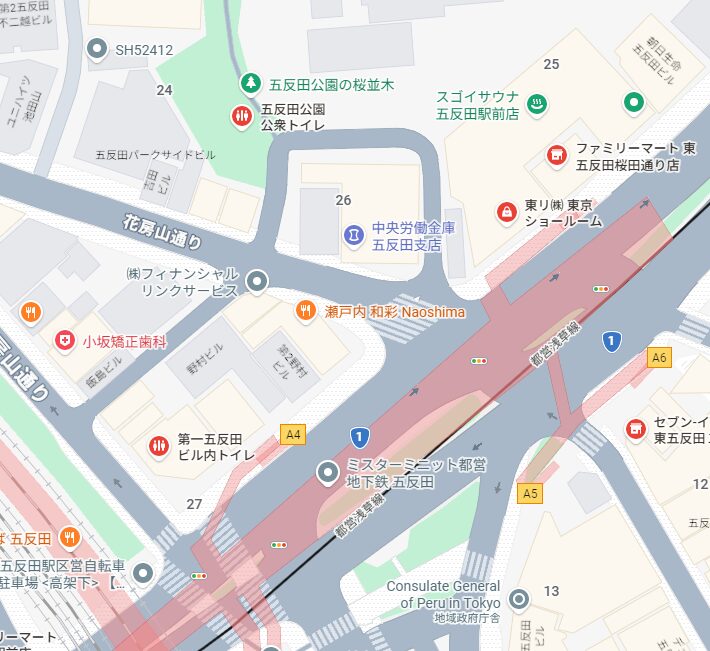710x651 pixels.
Task: Select ㈱フィナンシャルリンクサービス marker
Action: (258, 281)
